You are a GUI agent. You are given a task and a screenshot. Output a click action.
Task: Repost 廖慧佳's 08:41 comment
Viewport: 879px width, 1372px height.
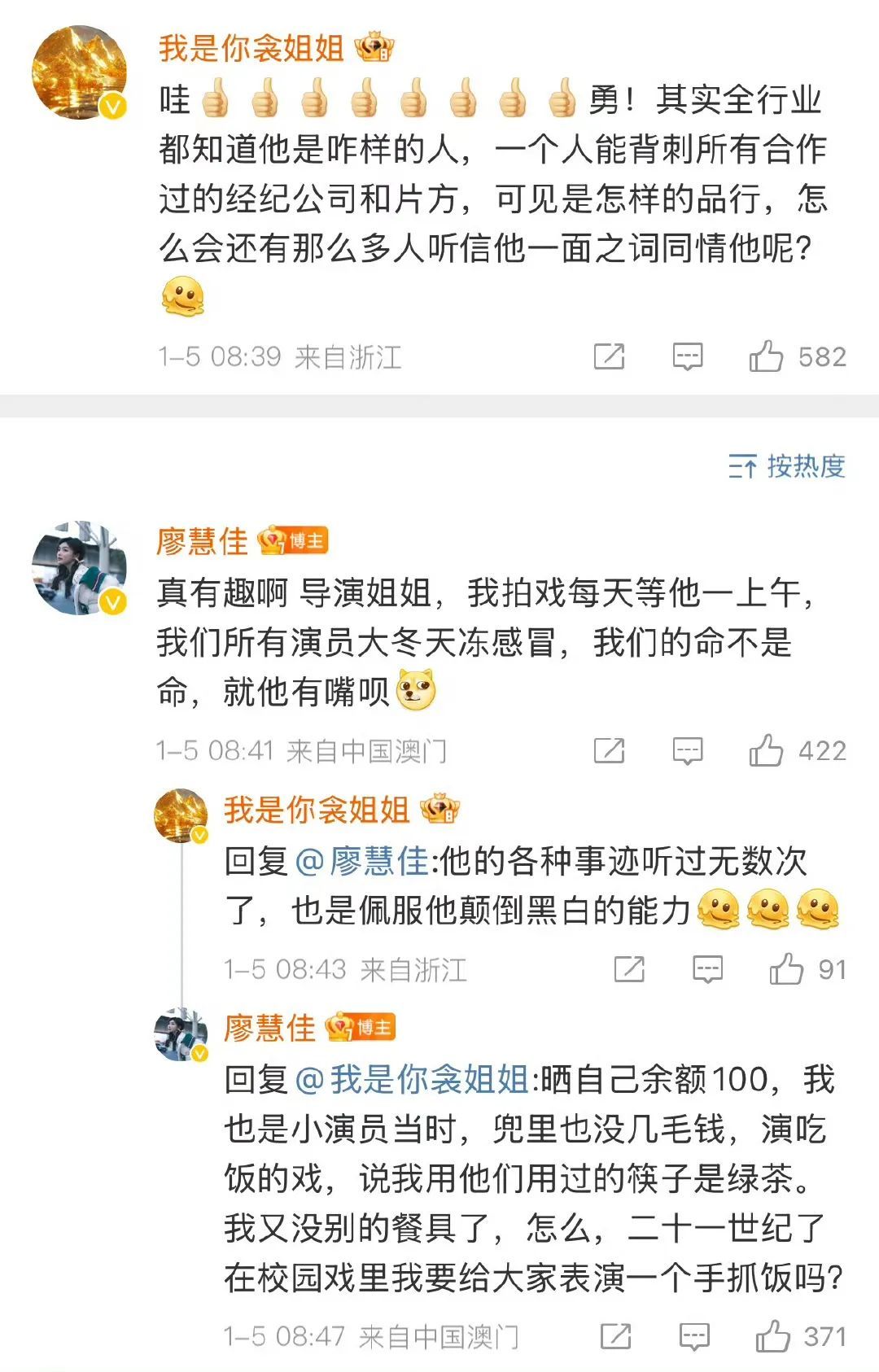[609, 750]
